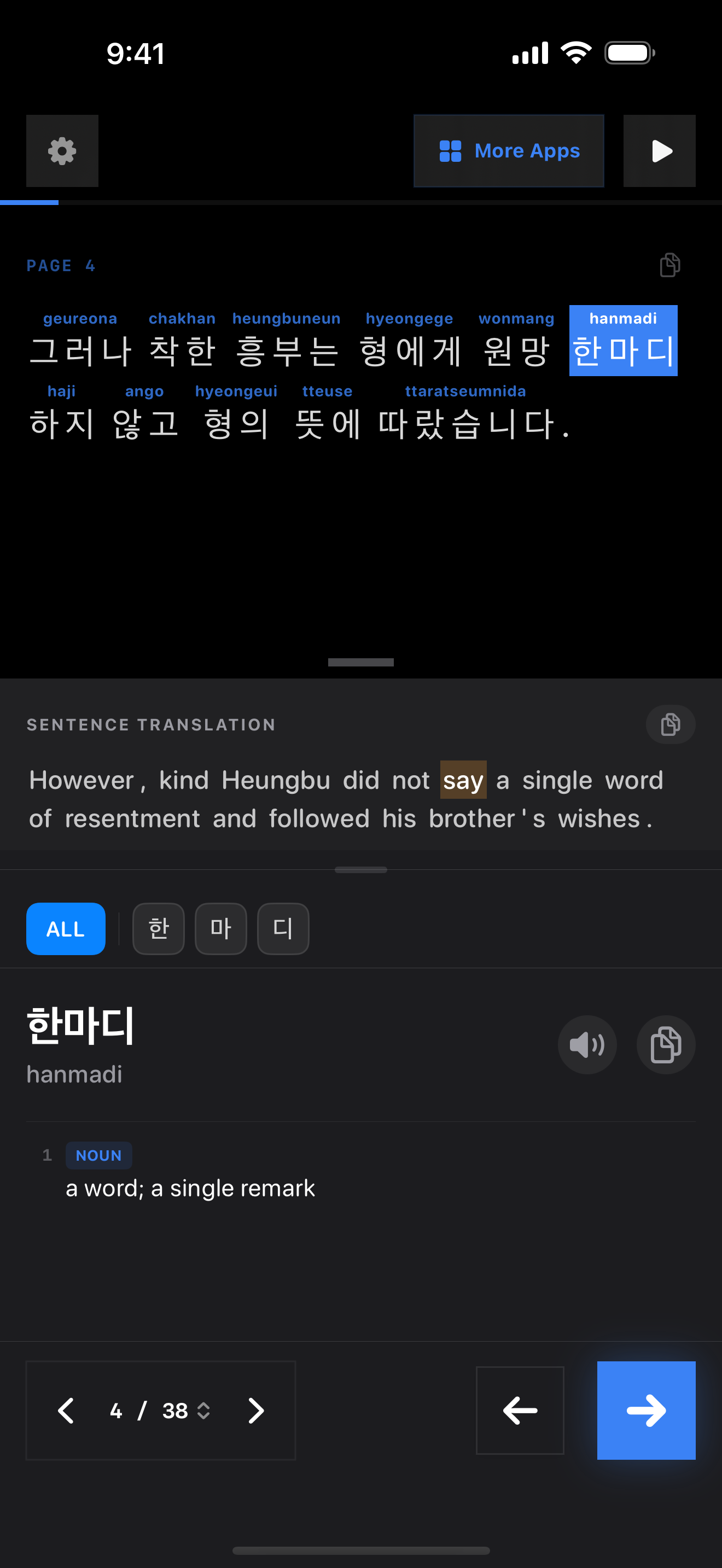Select the 한 syllable chip
Viewport: 722px width, 1568px height.
(x=158, y=929)
